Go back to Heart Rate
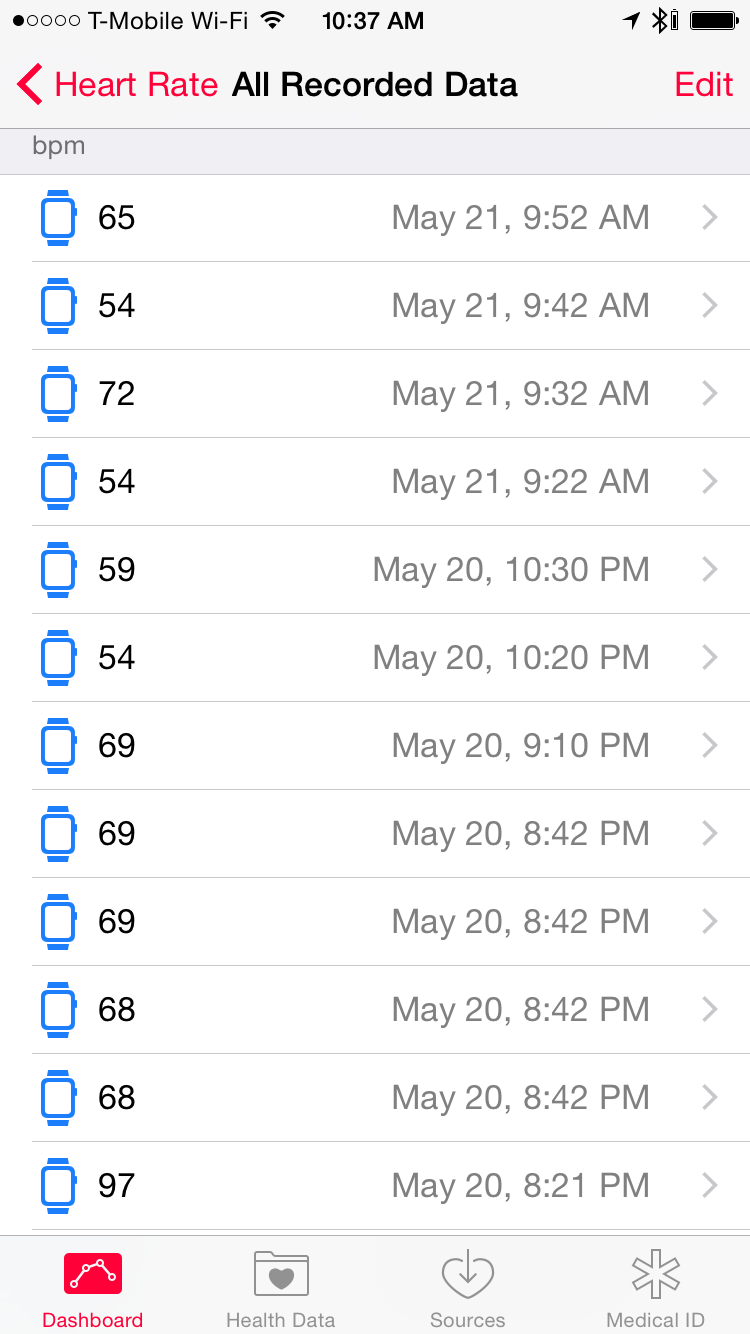This screenshot has height=1334, width=750. pyautogui.click(x=118, y=85)
